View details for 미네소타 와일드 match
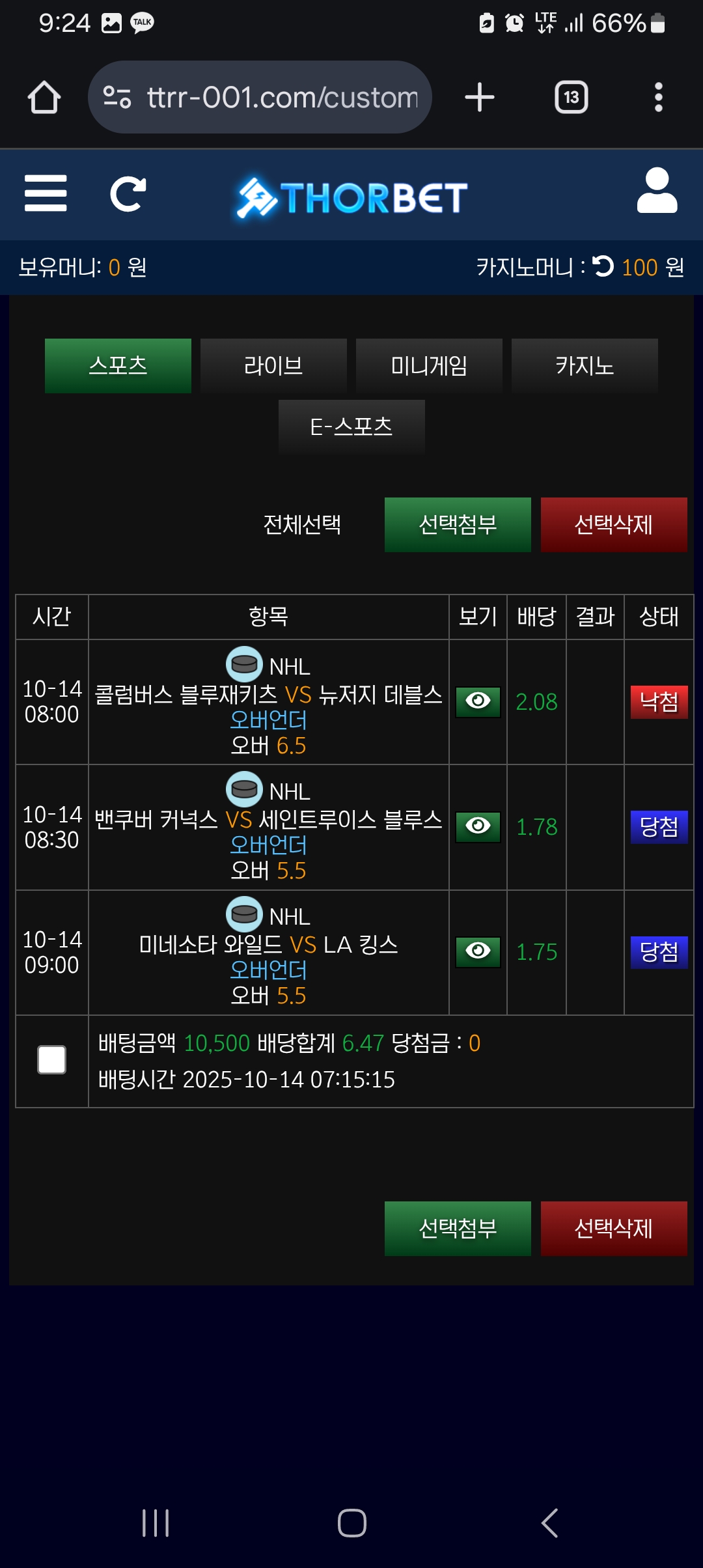This screenshot has width=703, height=1568. (x=478, y=952)
